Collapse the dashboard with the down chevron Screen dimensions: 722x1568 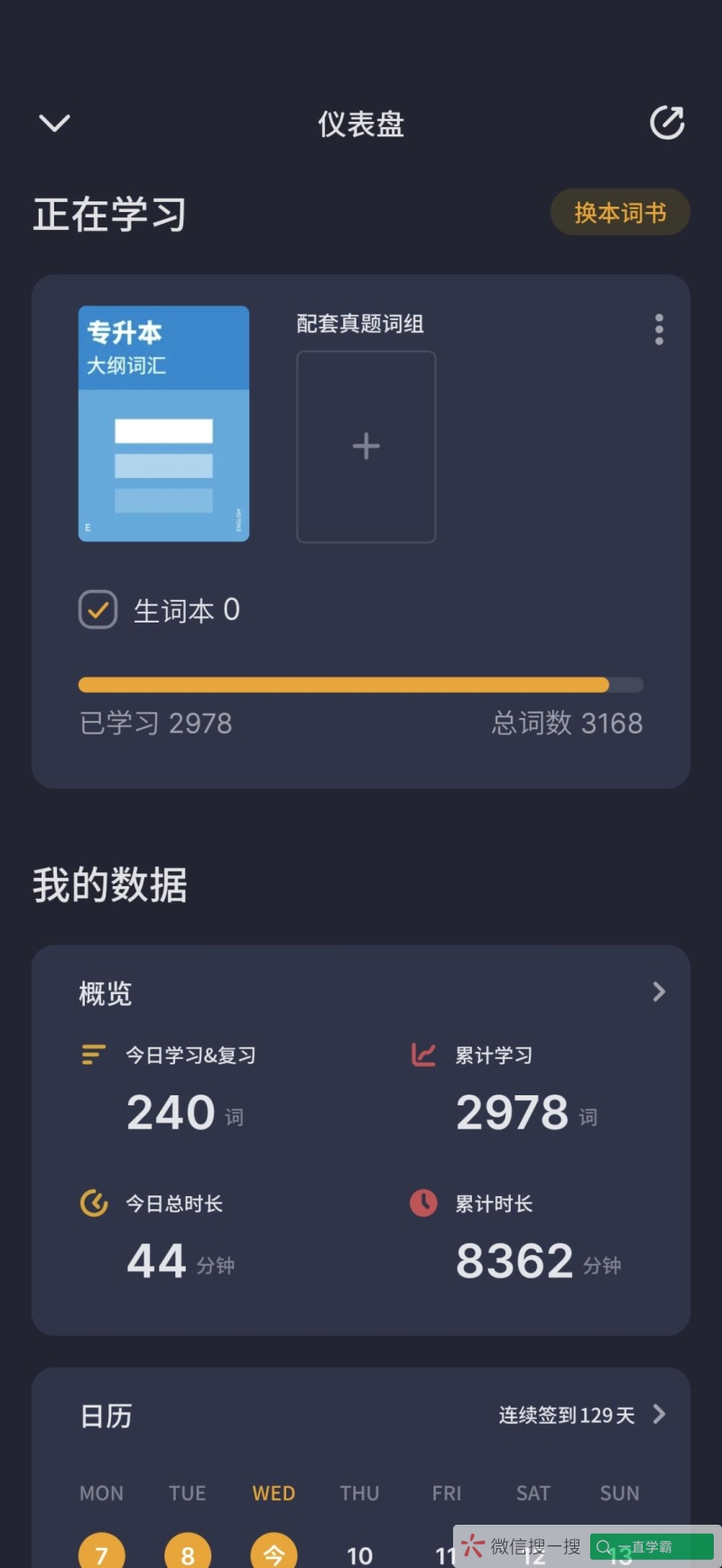coord(54,123)
